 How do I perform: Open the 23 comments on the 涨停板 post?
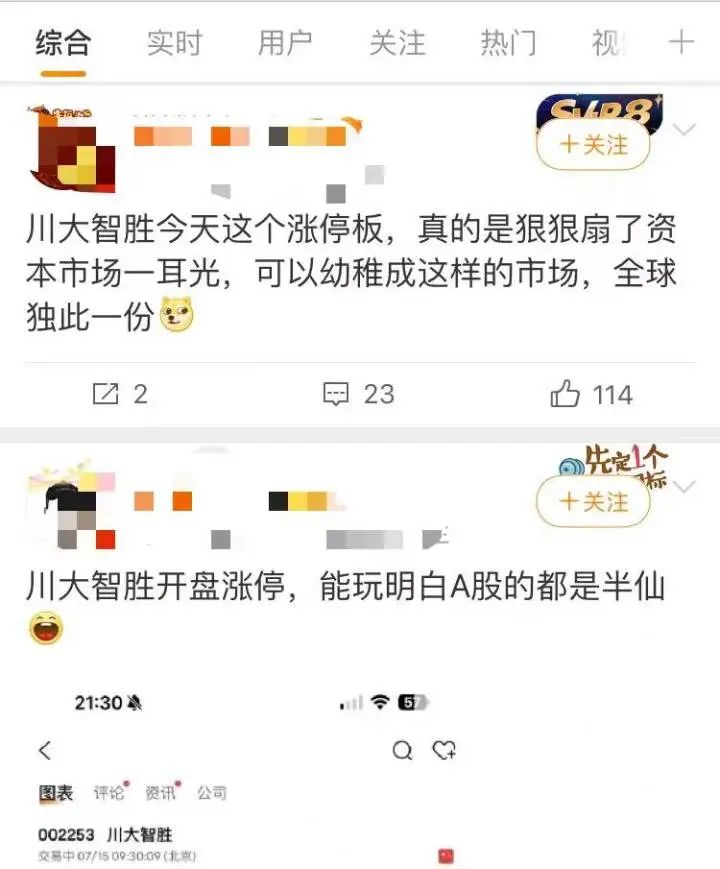coord(359,394)
